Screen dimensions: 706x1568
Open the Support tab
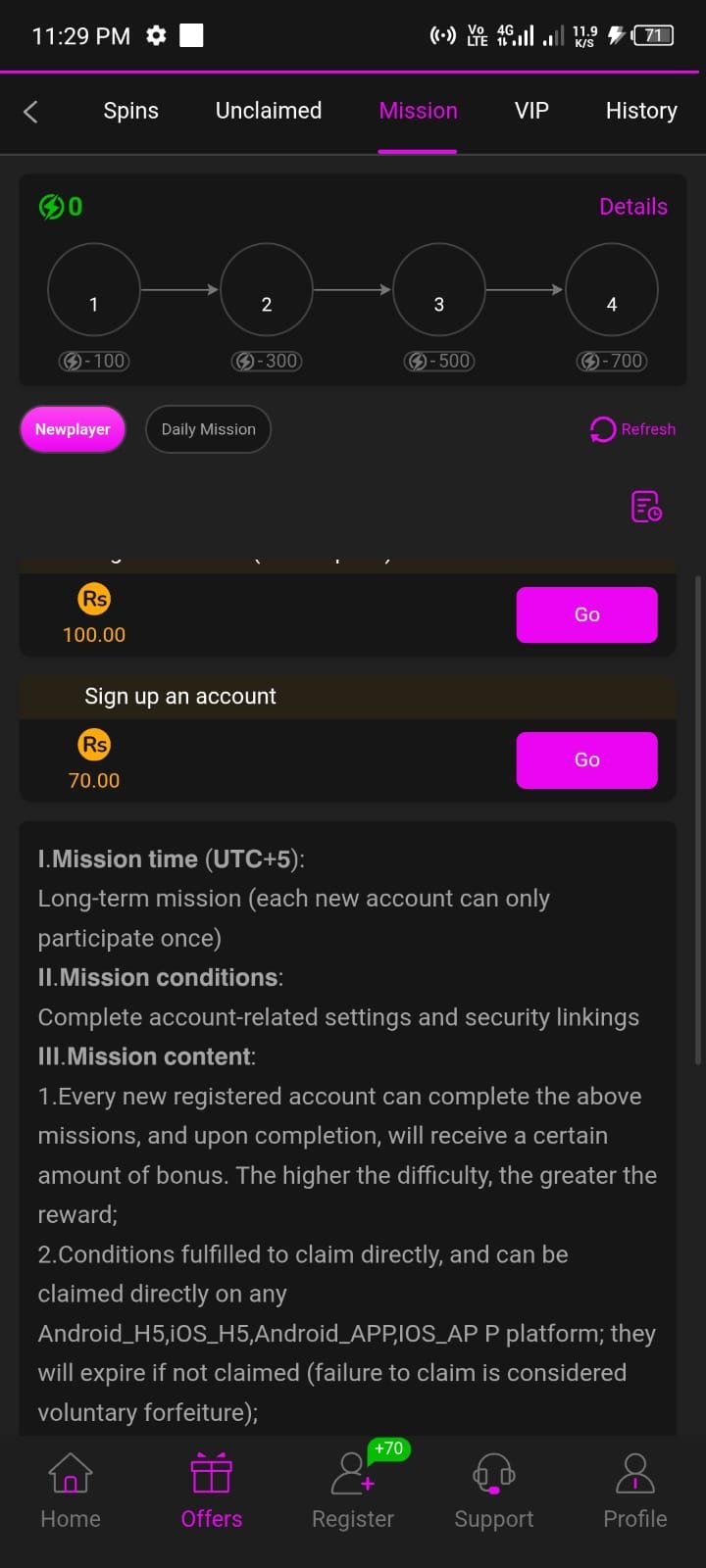coord(493,1491)
